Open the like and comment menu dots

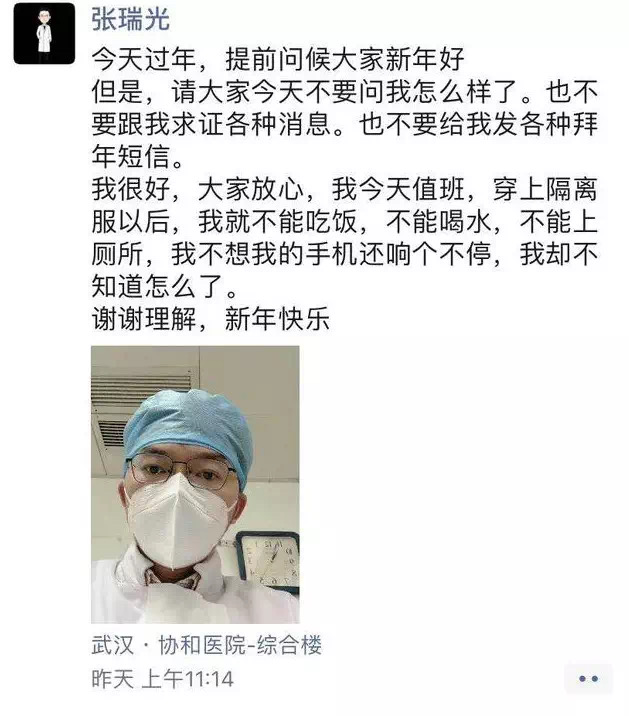(x=588, y=679)
